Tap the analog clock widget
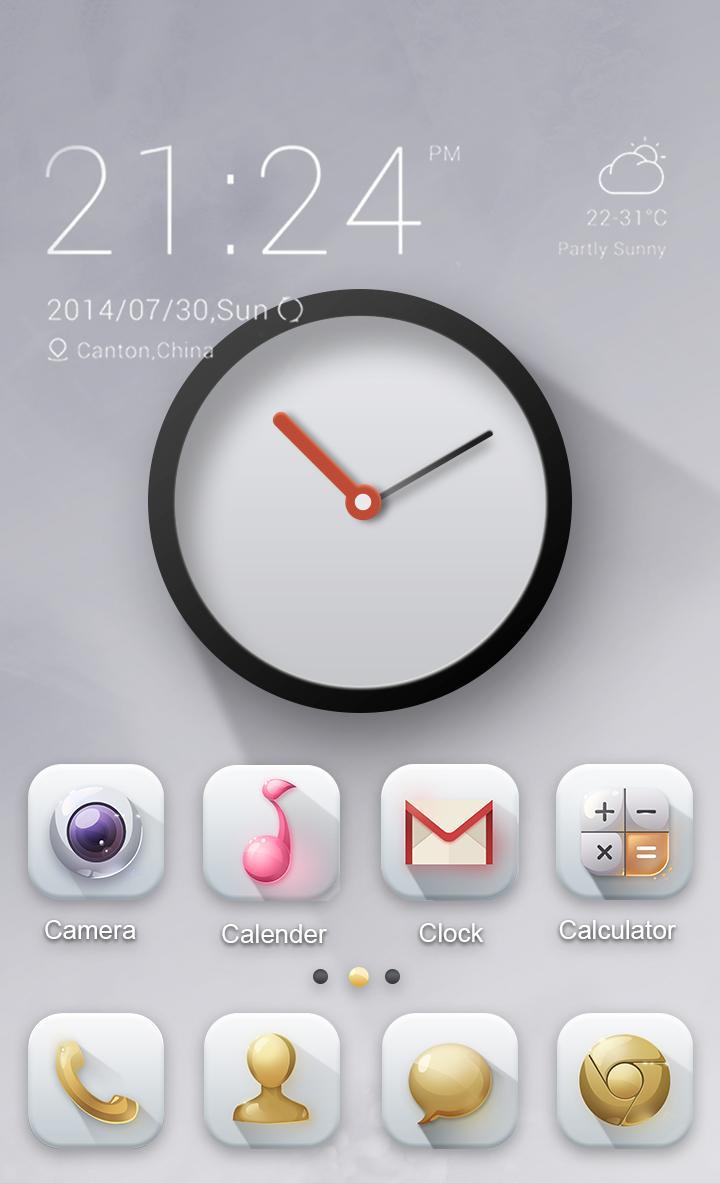720x1184 pixels. point(360,500)
